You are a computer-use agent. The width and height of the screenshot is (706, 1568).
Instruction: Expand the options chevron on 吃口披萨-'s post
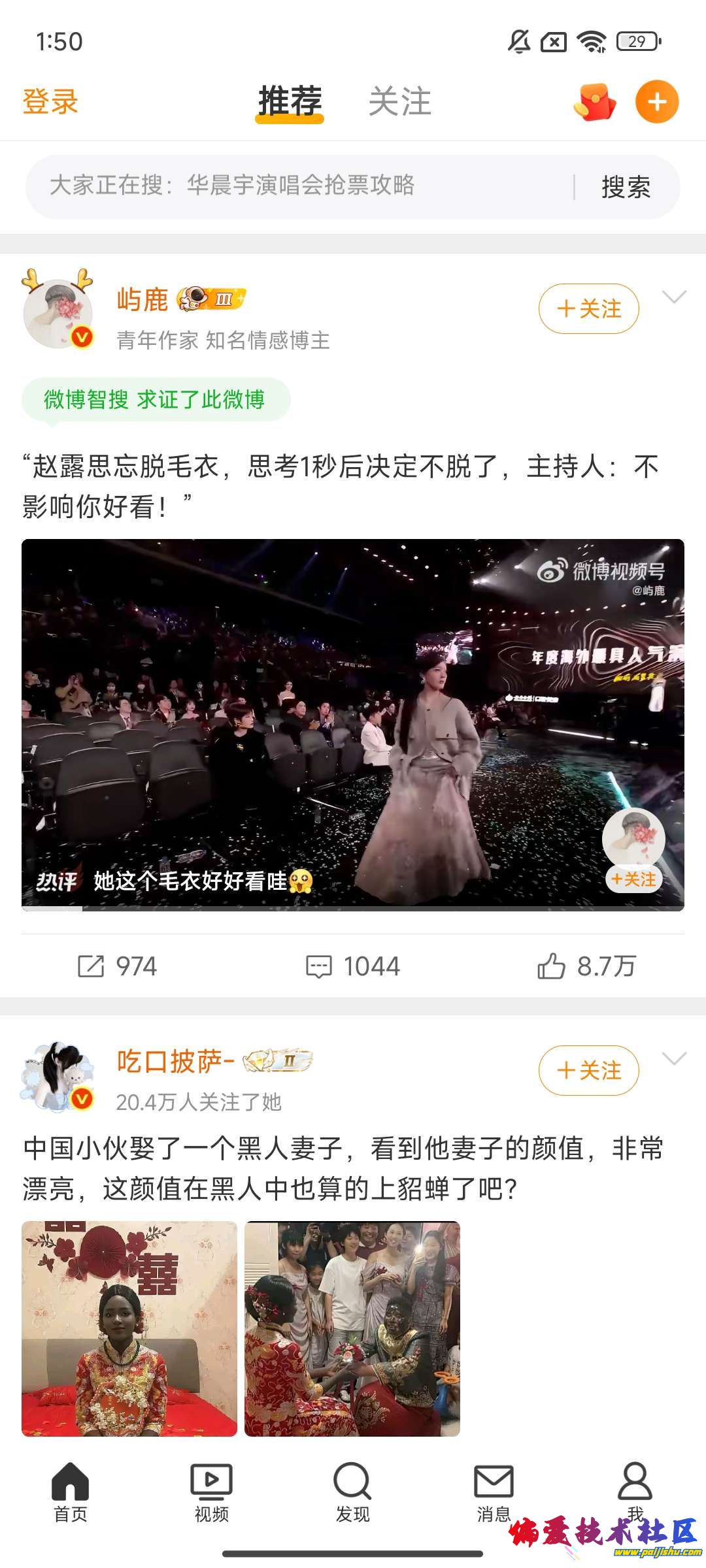[x=674, y=1058]
